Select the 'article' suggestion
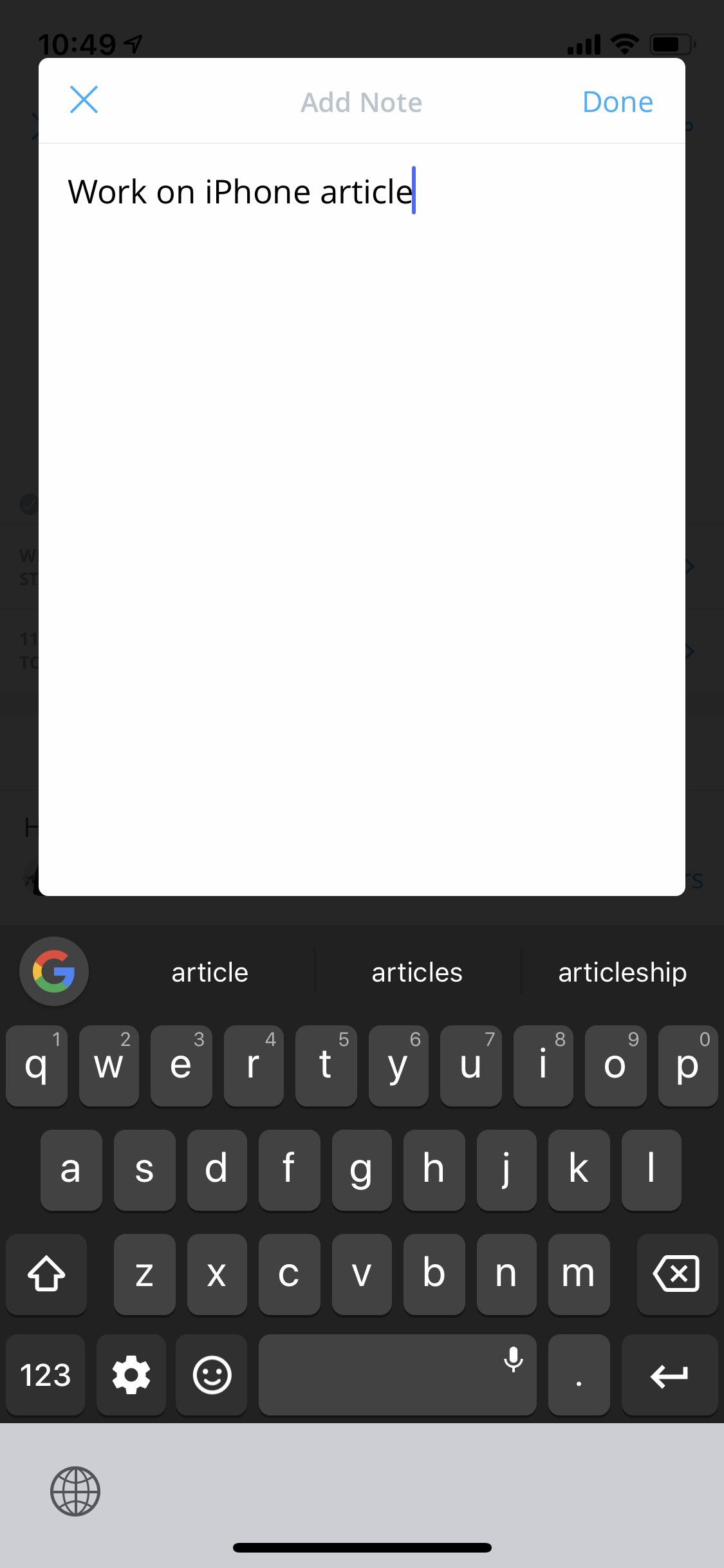 click(209, 972)
